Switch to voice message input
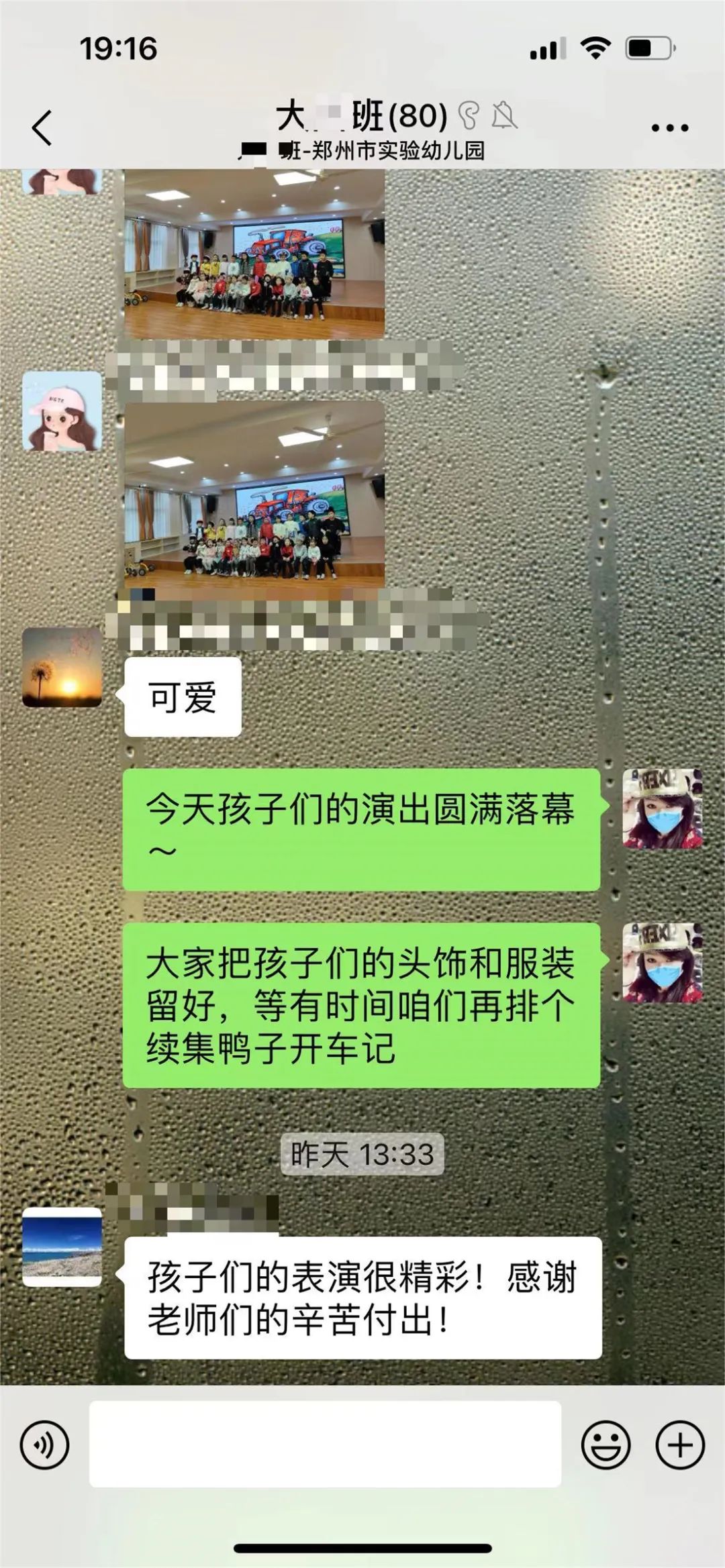 click(44, 1445)
